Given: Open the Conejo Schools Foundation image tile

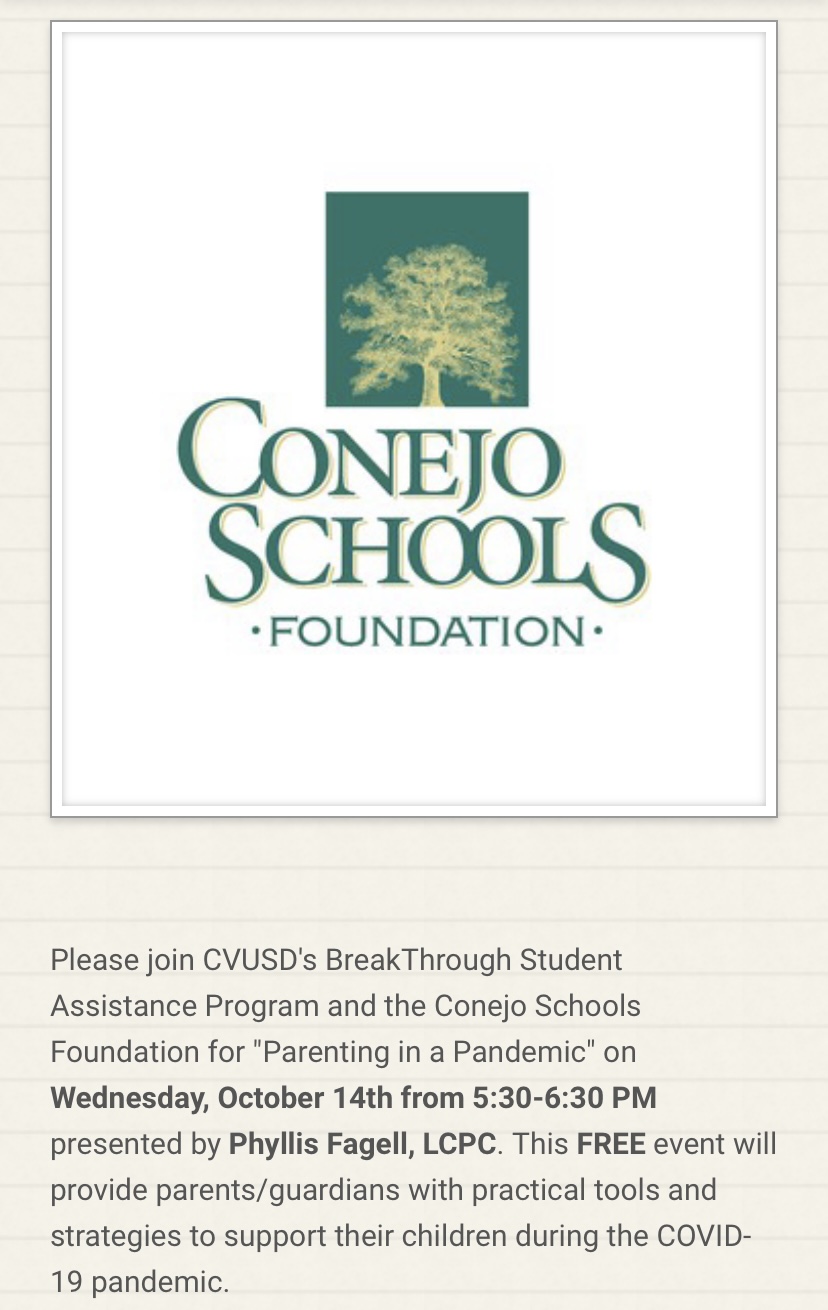Looking at the screenshot, I should 414,419.
